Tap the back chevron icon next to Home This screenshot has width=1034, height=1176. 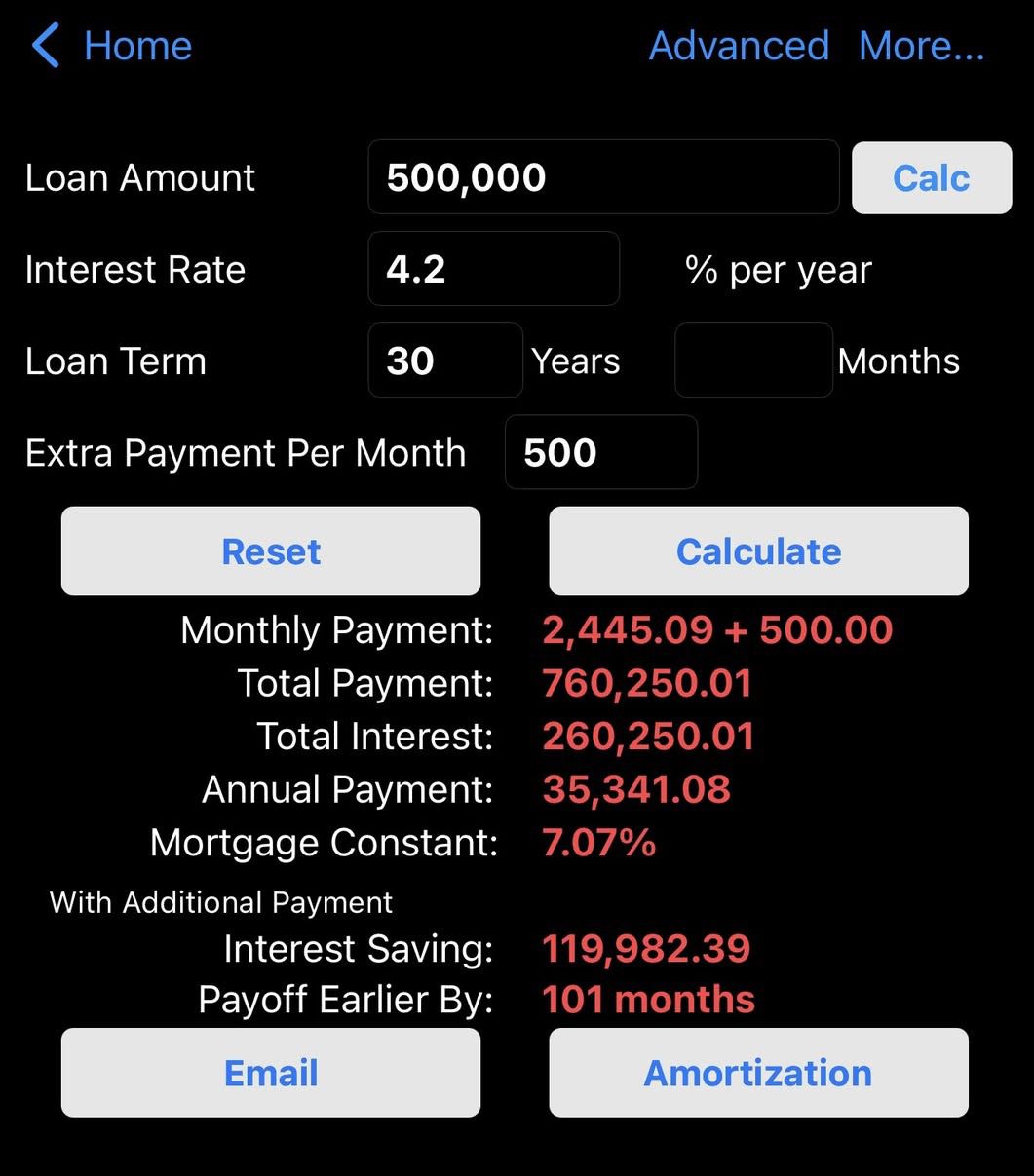(x=43, y=45)
